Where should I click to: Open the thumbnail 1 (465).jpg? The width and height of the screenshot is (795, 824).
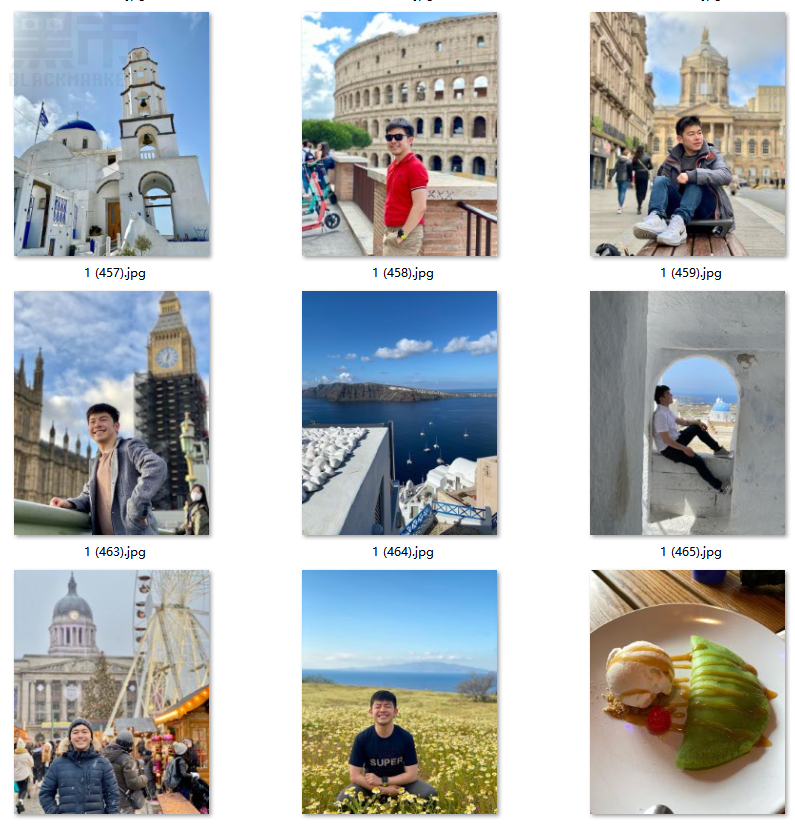pyautogui.click(x=687, y=413)
